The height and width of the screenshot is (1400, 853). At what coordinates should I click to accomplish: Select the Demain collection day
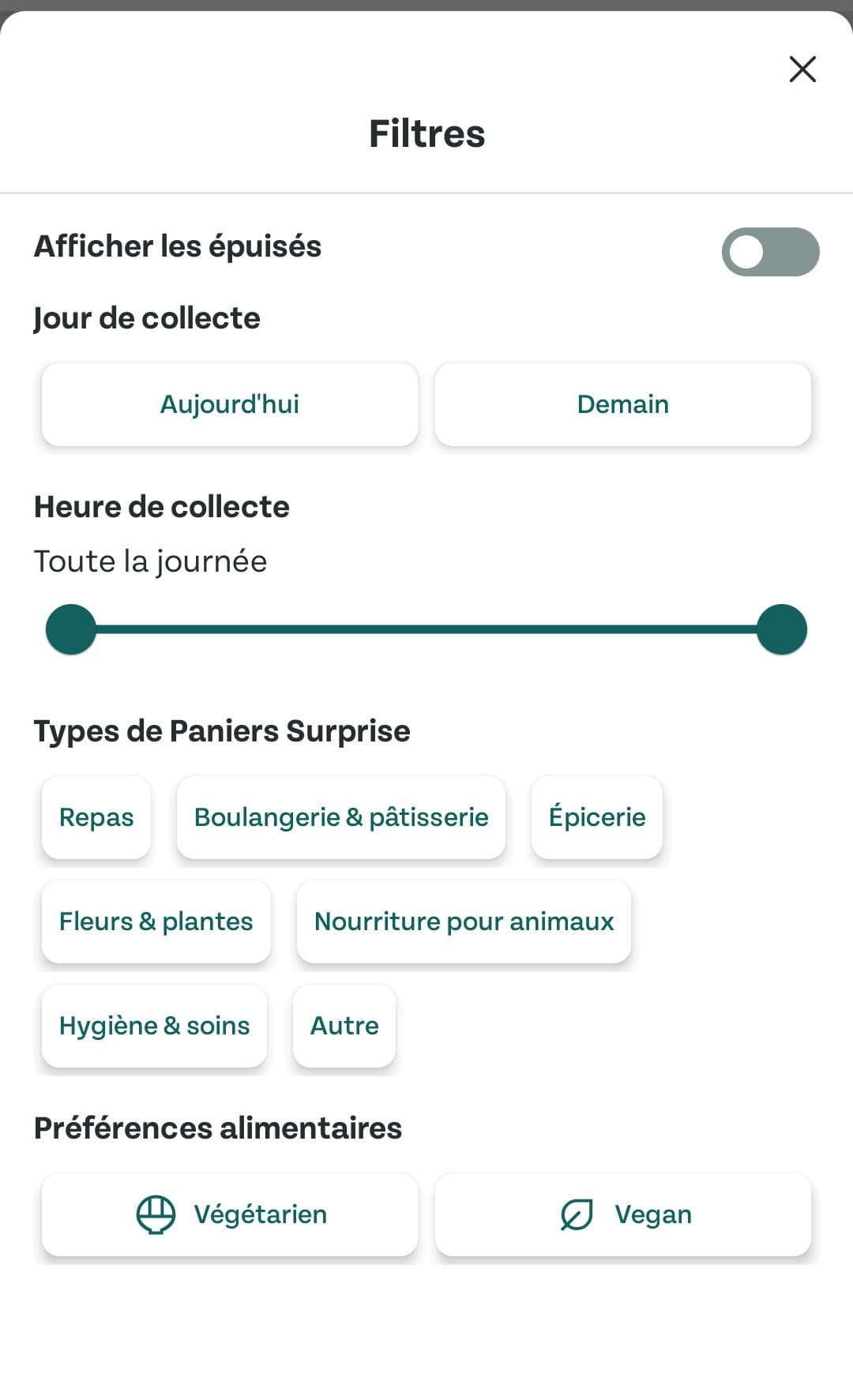click(x=622, y=404)
